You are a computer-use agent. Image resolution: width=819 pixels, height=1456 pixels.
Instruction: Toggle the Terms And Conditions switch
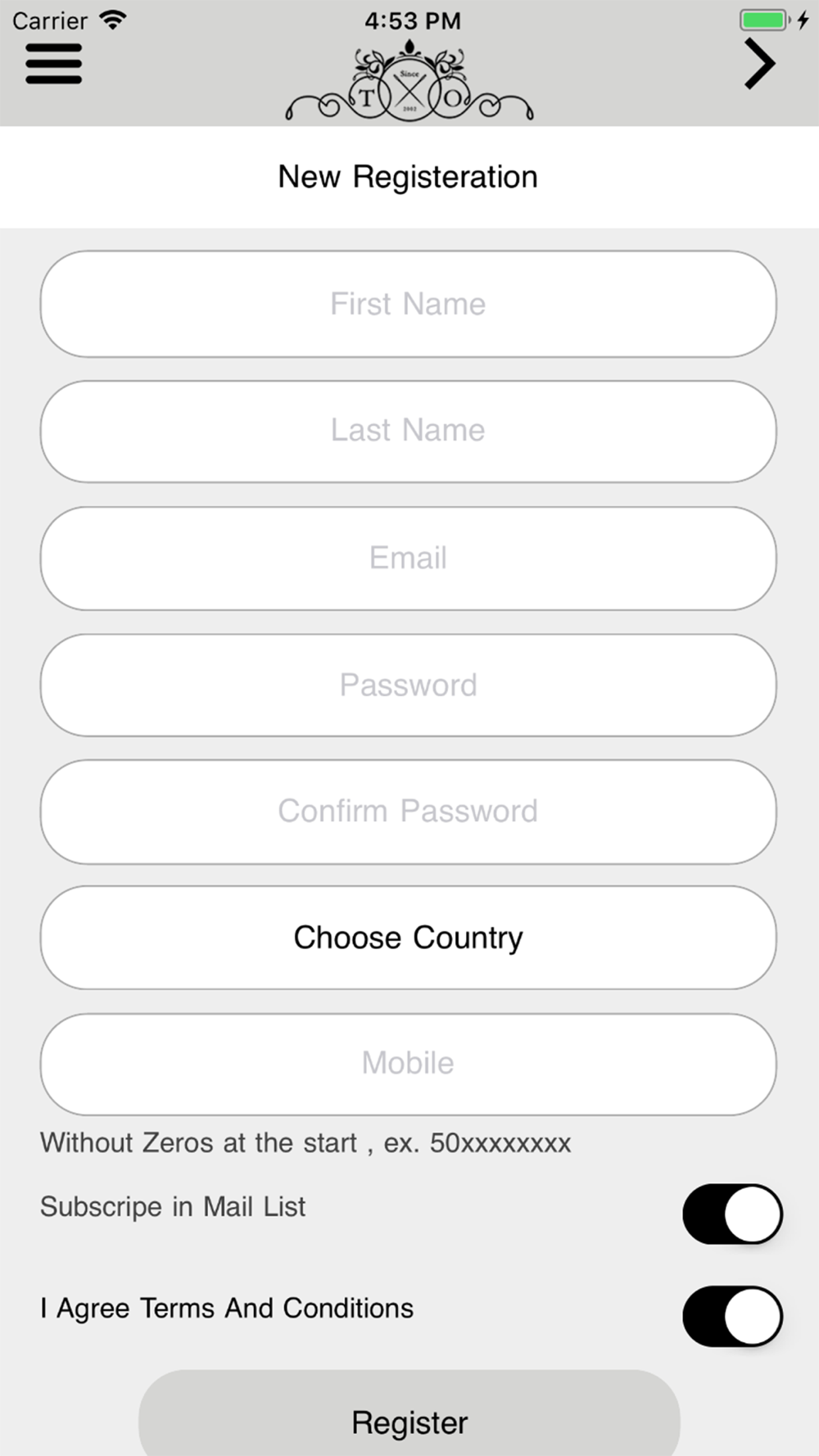click(732, 1316)
